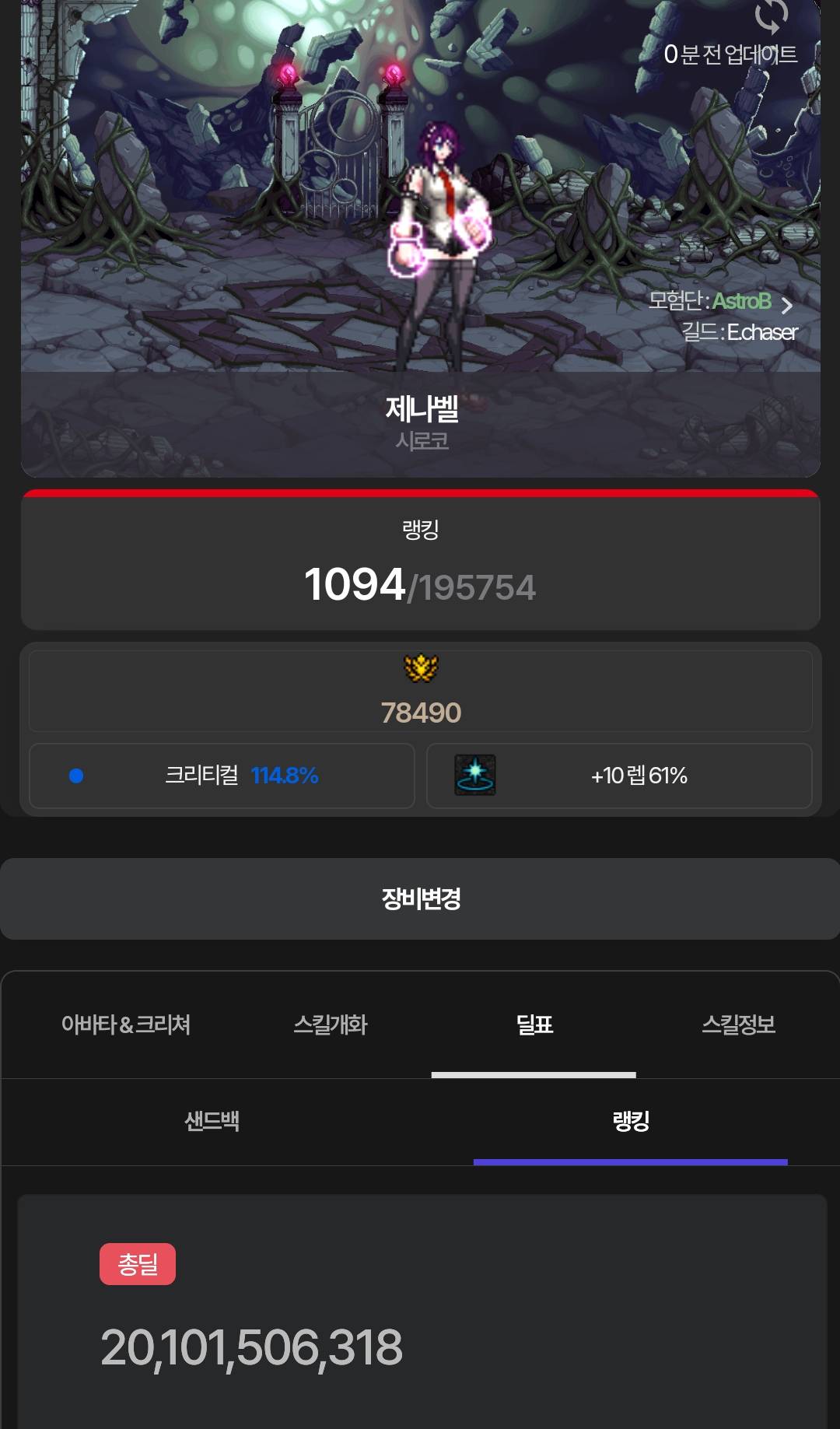Open the 스킬개화 tab

click(330, 1024)
